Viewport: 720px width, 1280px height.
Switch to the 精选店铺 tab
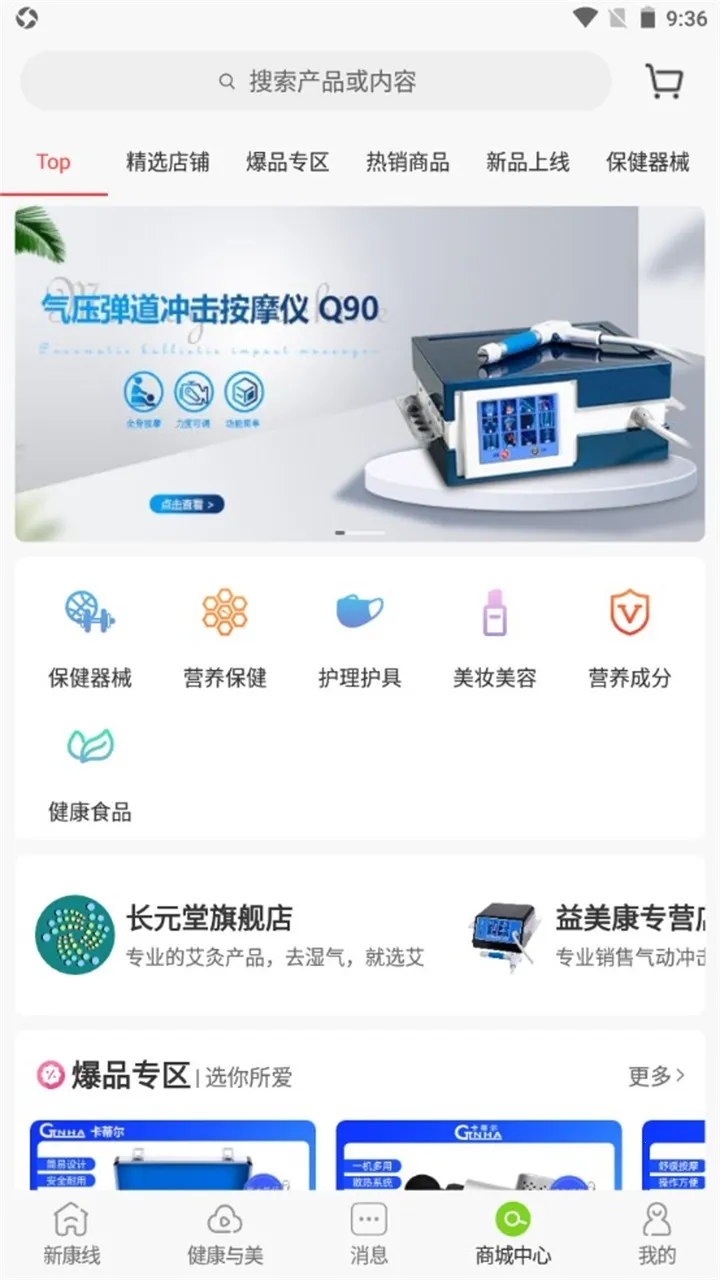point(168,162)
